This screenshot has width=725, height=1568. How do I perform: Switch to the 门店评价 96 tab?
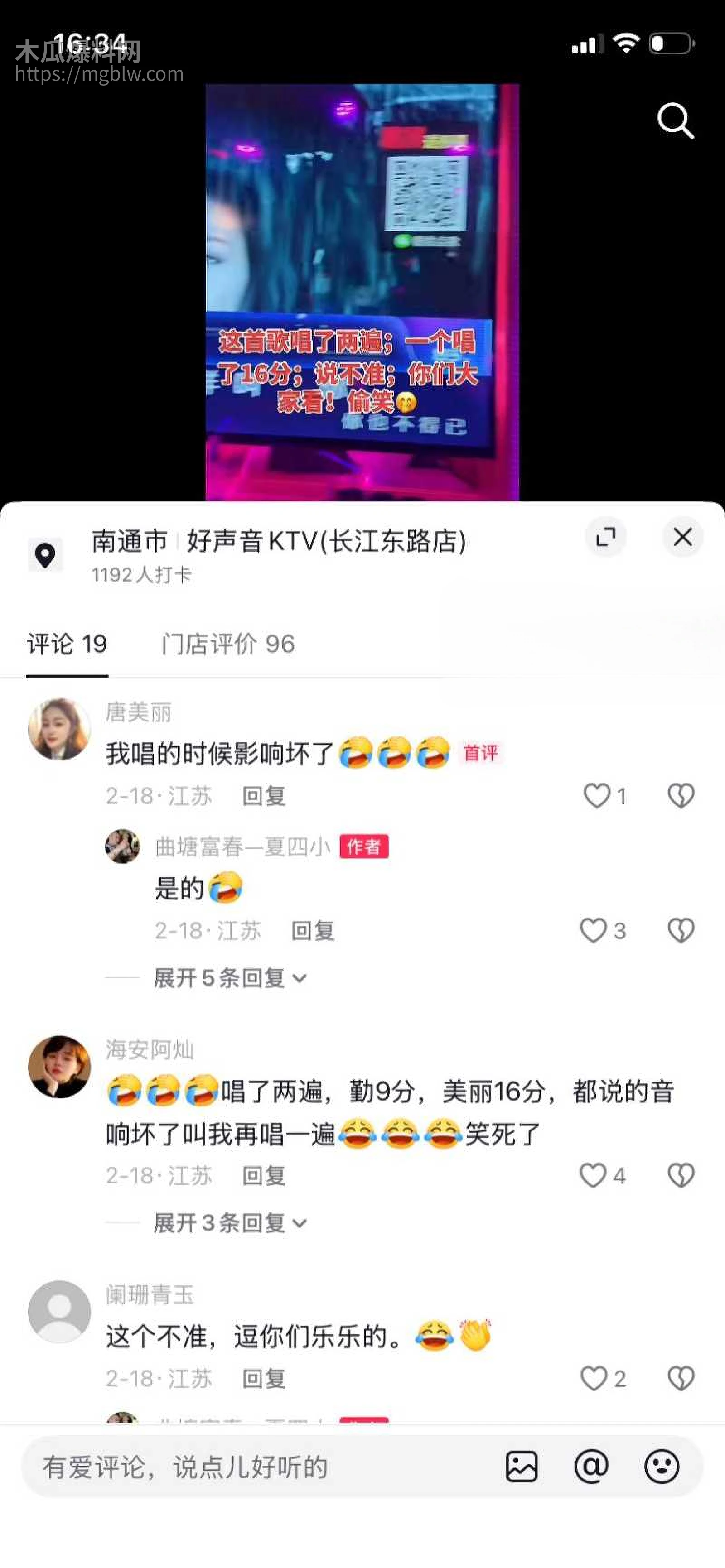(229, 644)
